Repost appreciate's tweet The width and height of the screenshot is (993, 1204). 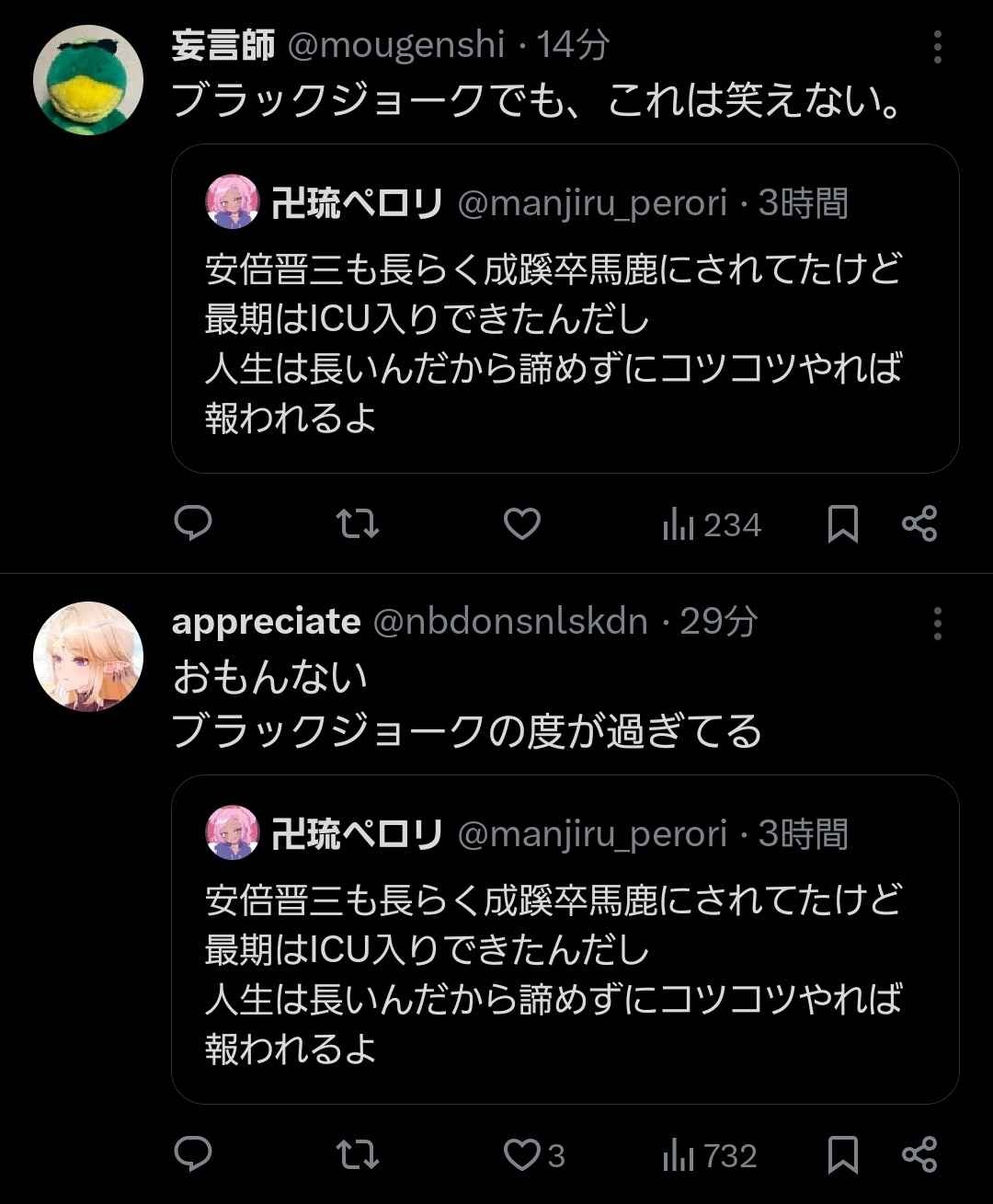pos(357,1154)
